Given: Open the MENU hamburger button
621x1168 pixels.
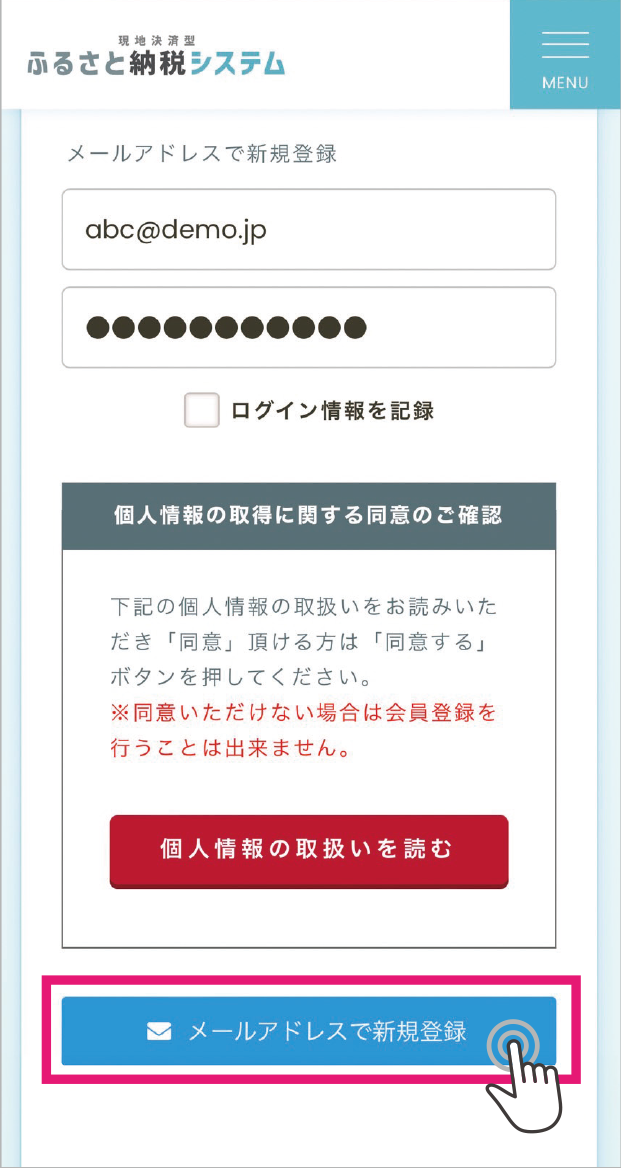Looking at the screenshot, I should coord(565,54).
